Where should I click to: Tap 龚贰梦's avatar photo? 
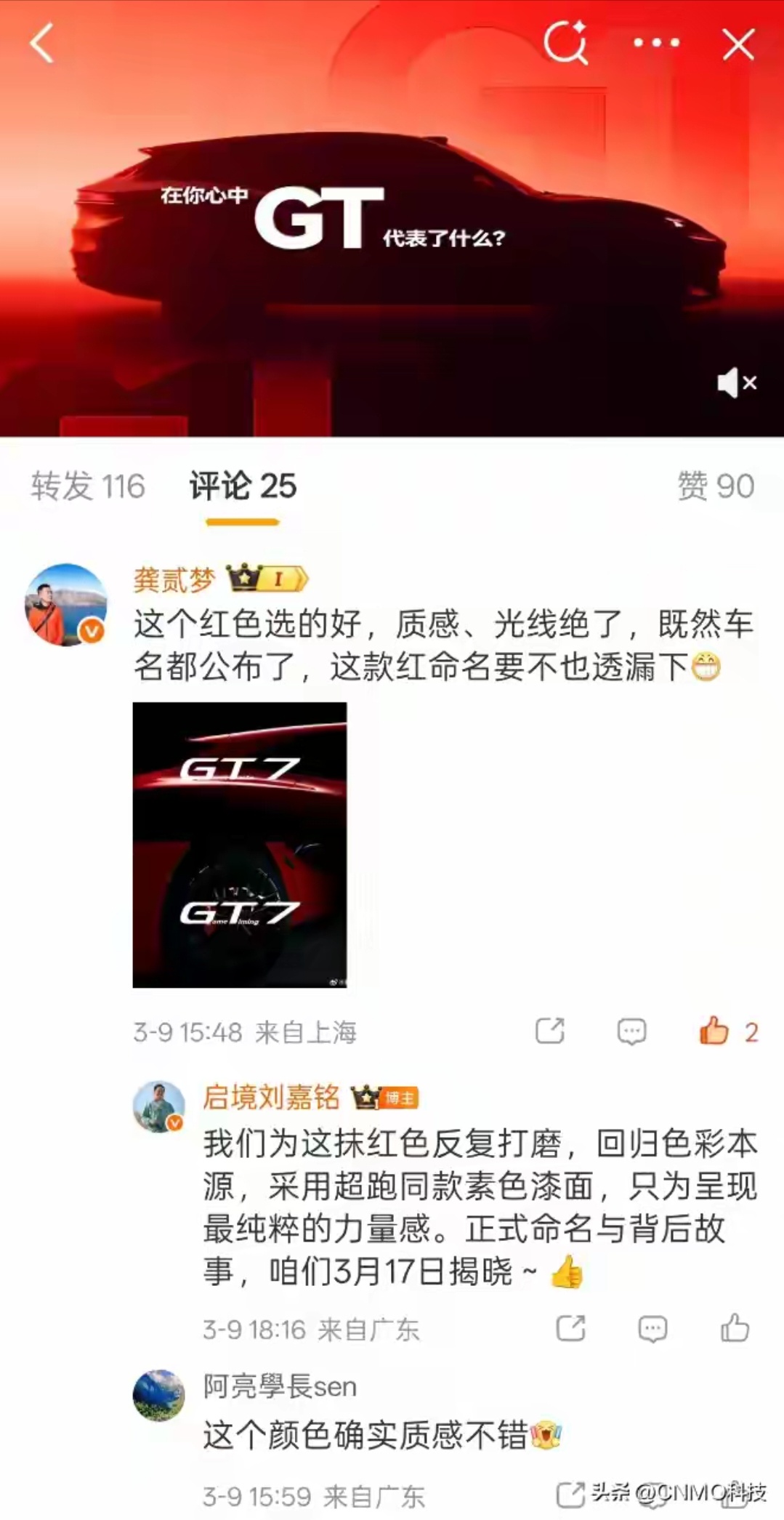(65, 603)
